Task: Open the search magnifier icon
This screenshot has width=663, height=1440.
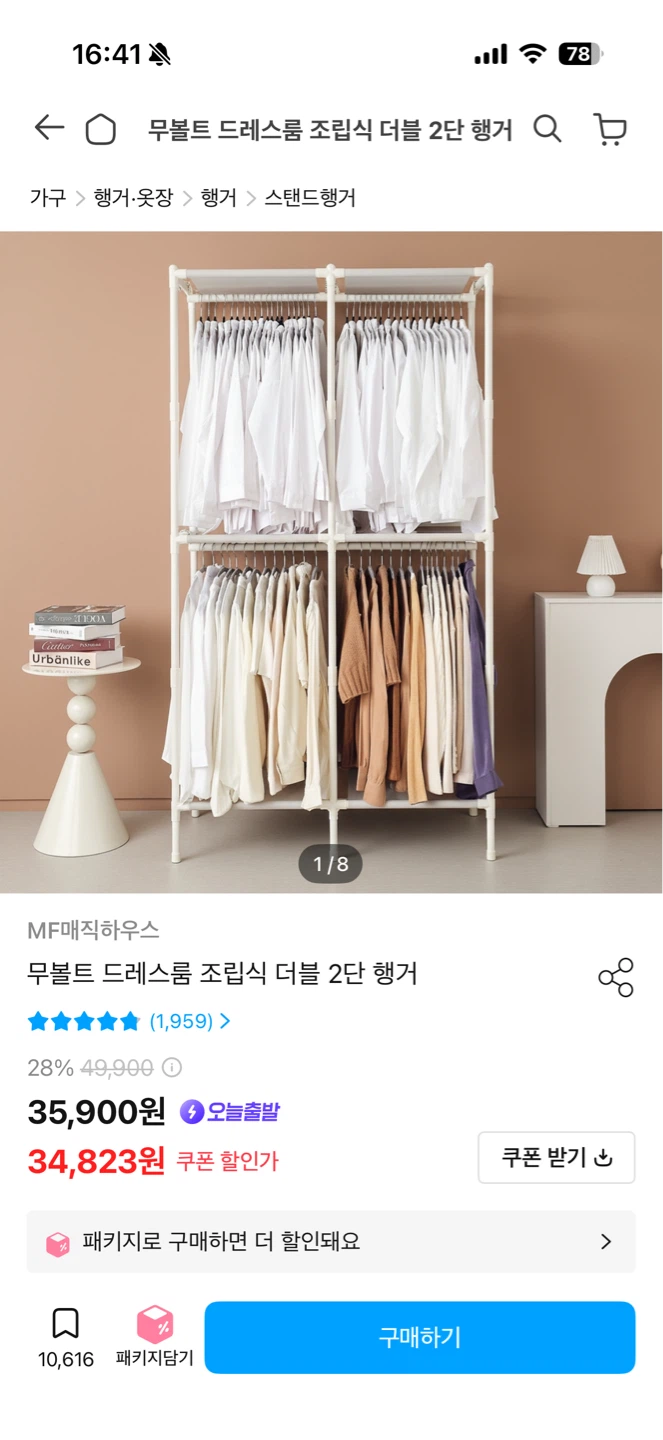Action: point(547,129)
